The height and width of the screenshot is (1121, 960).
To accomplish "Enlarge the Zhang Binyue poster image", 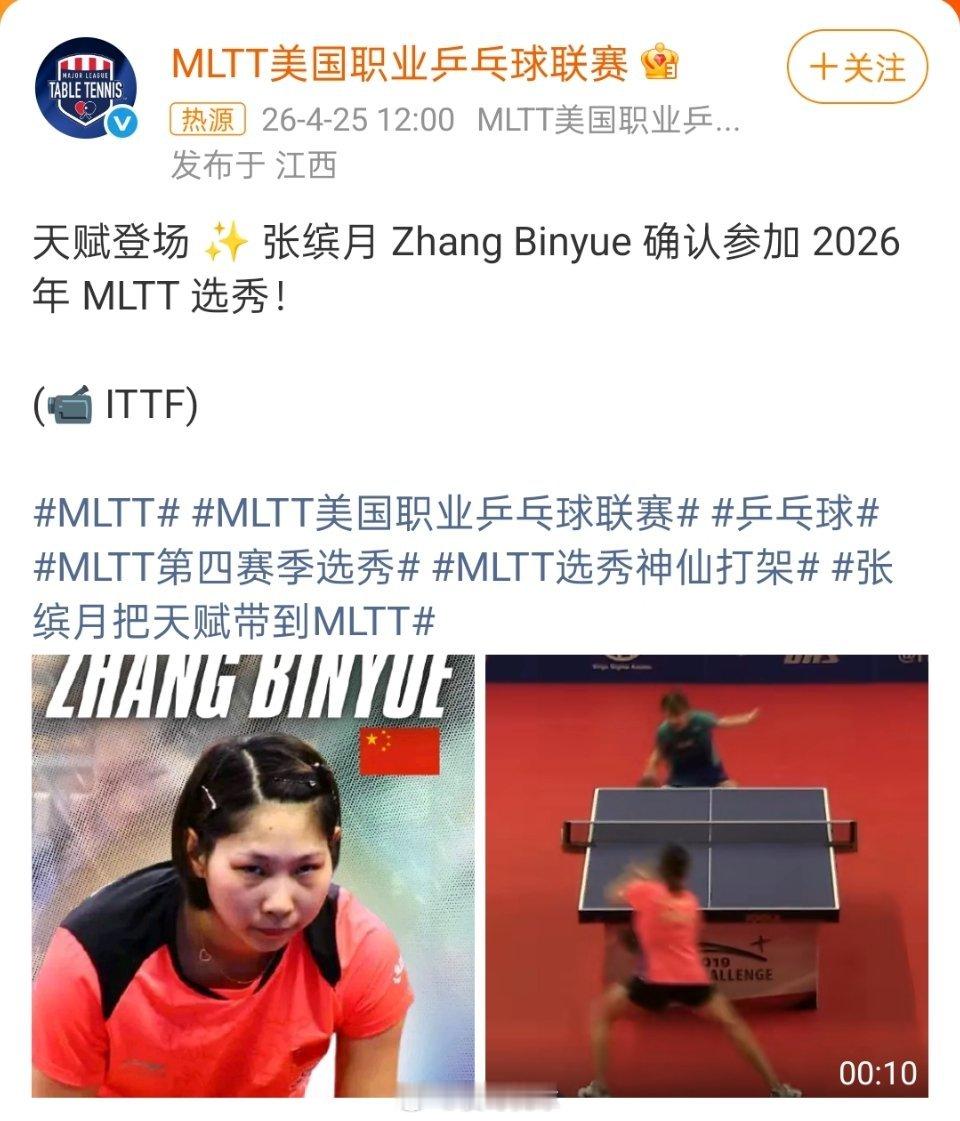I will [x=253, y=876].
